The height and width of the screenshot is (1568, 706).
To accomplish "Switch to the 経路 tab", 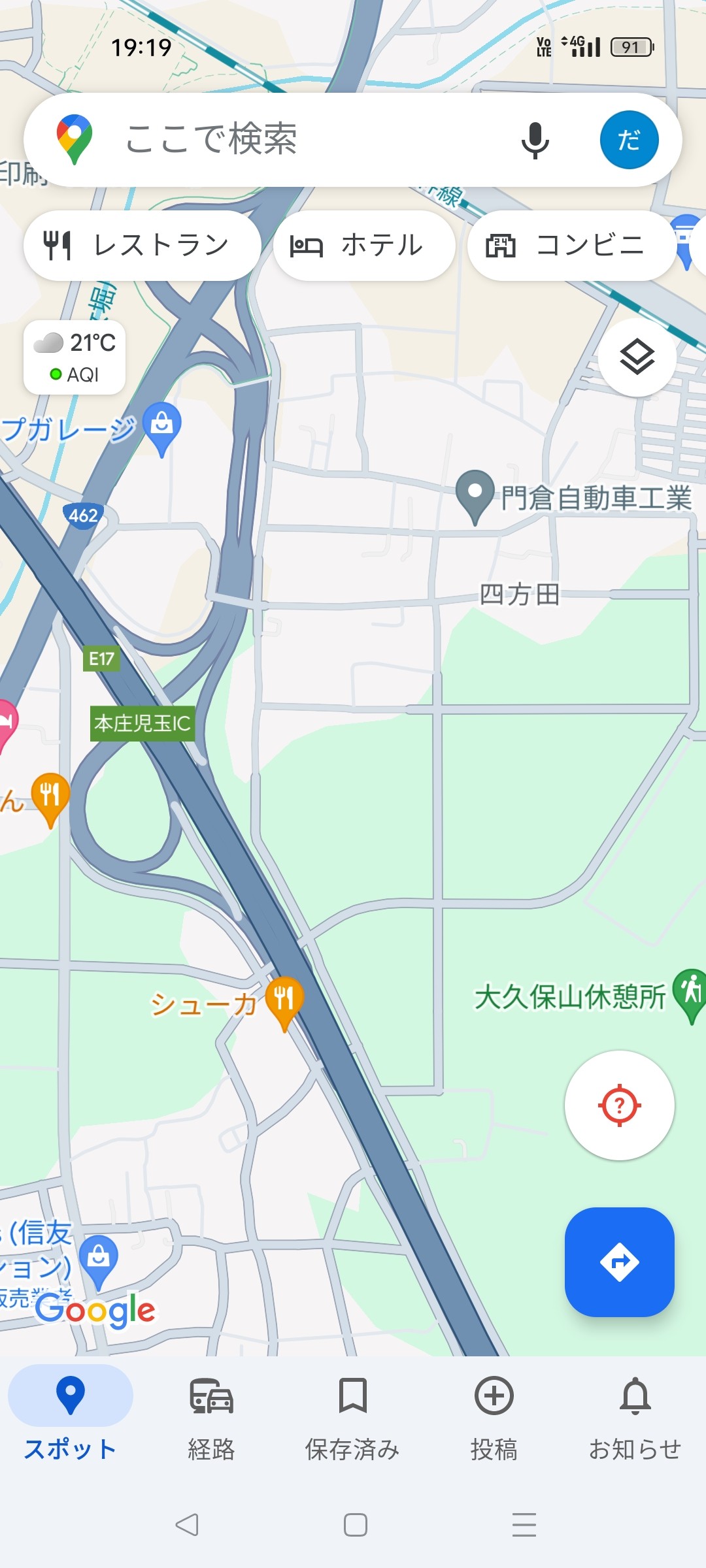I will [x=211, y=1418].
